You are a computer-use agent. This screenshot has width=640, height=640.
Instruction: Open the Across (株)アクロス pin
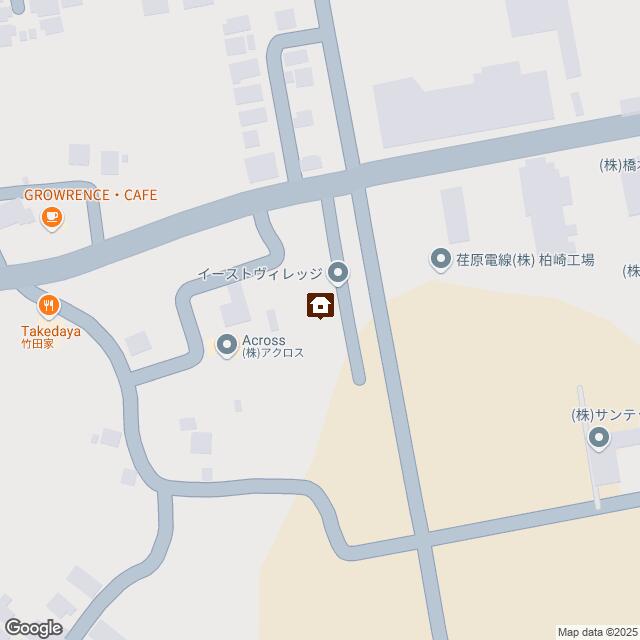click(227, 345)
